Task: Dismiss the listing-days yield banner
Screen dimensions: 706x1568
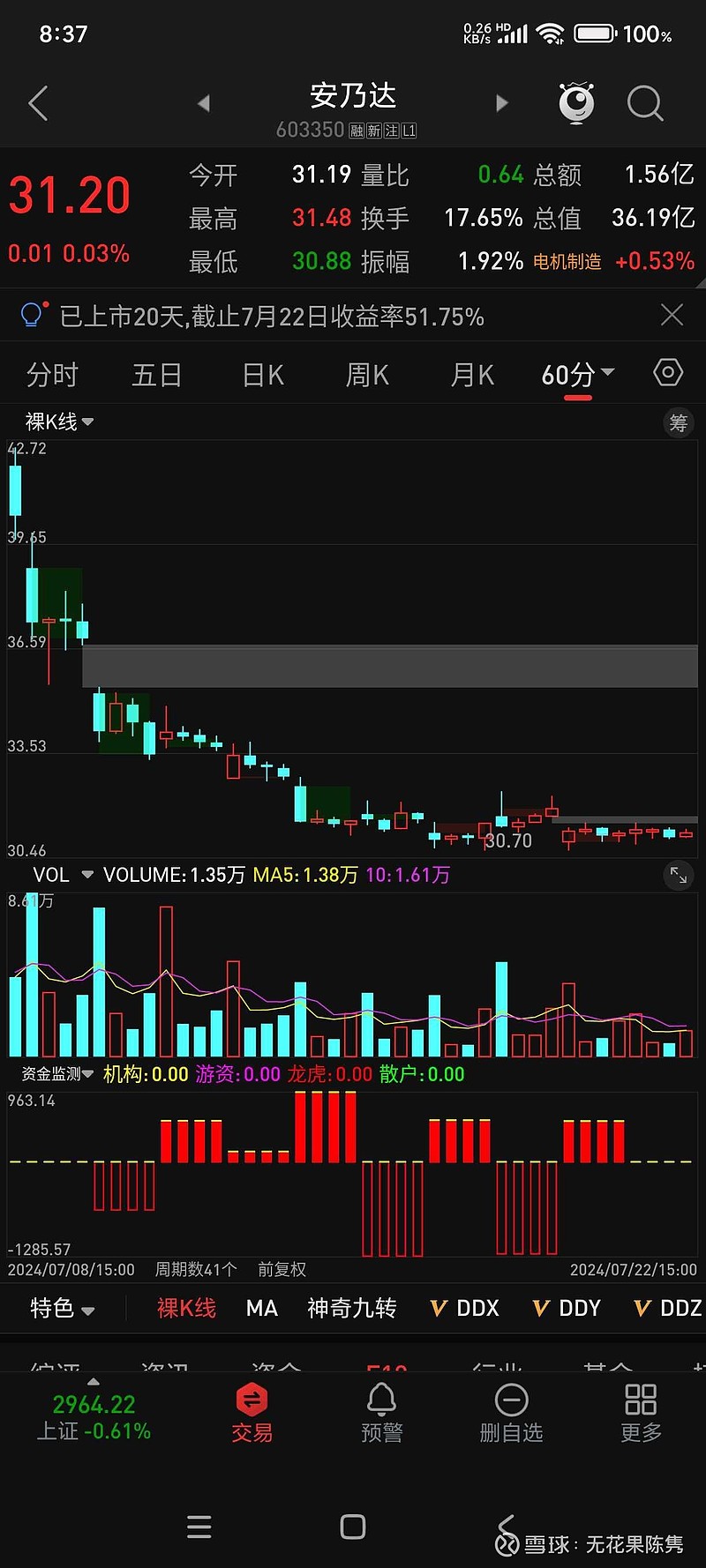Action: click(672, 315)
